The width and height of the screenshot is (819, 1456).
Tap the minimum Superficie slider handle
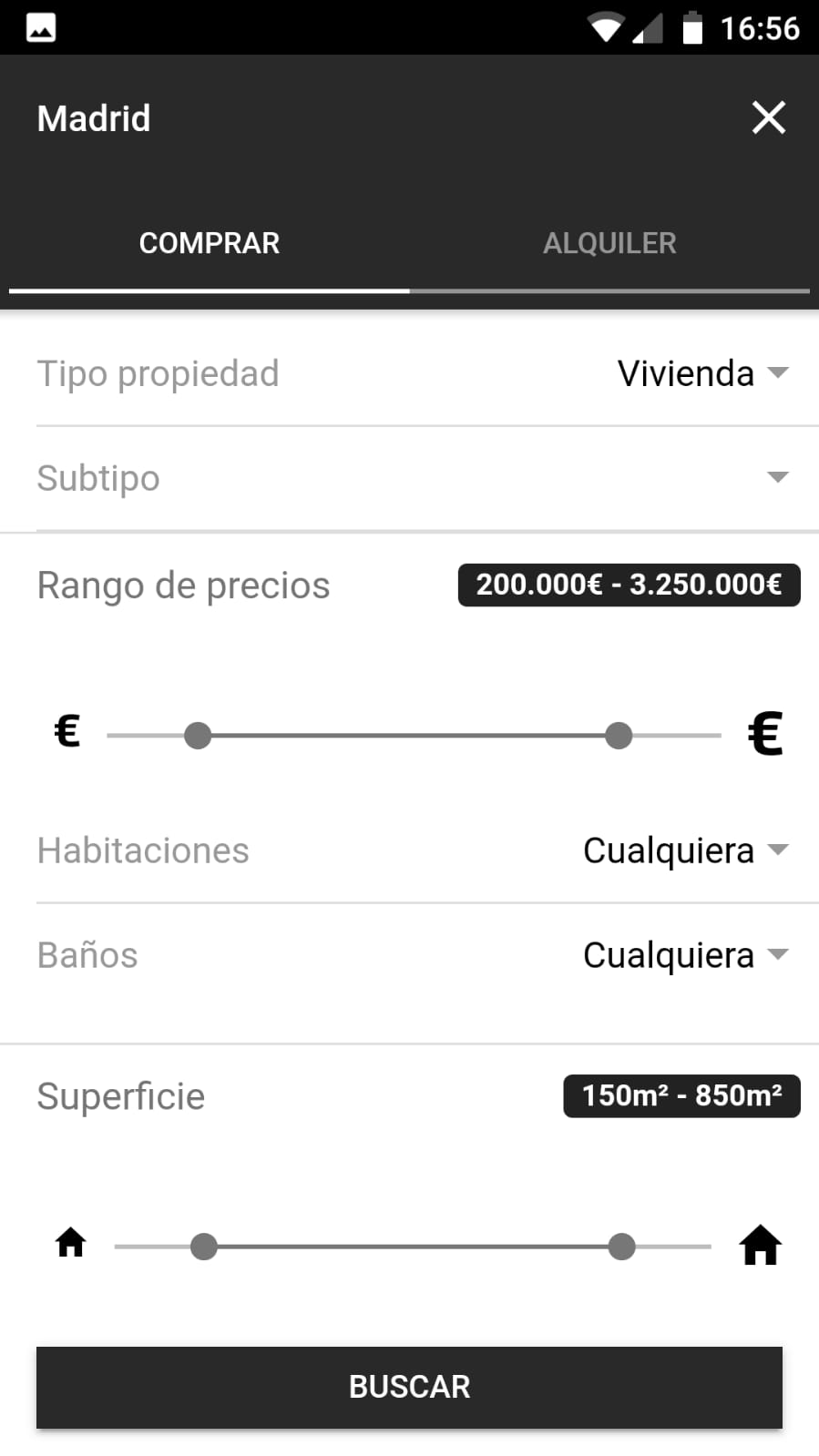(204, 1247)
